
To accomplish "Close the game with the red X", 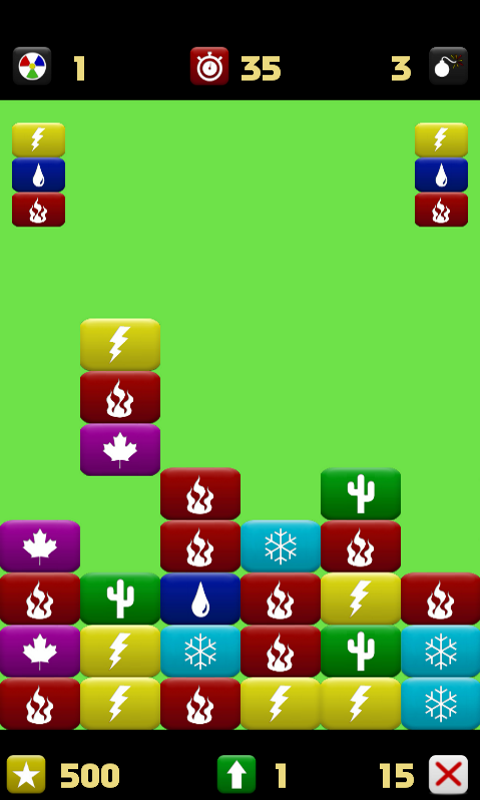I will click(x=448, y=774).
